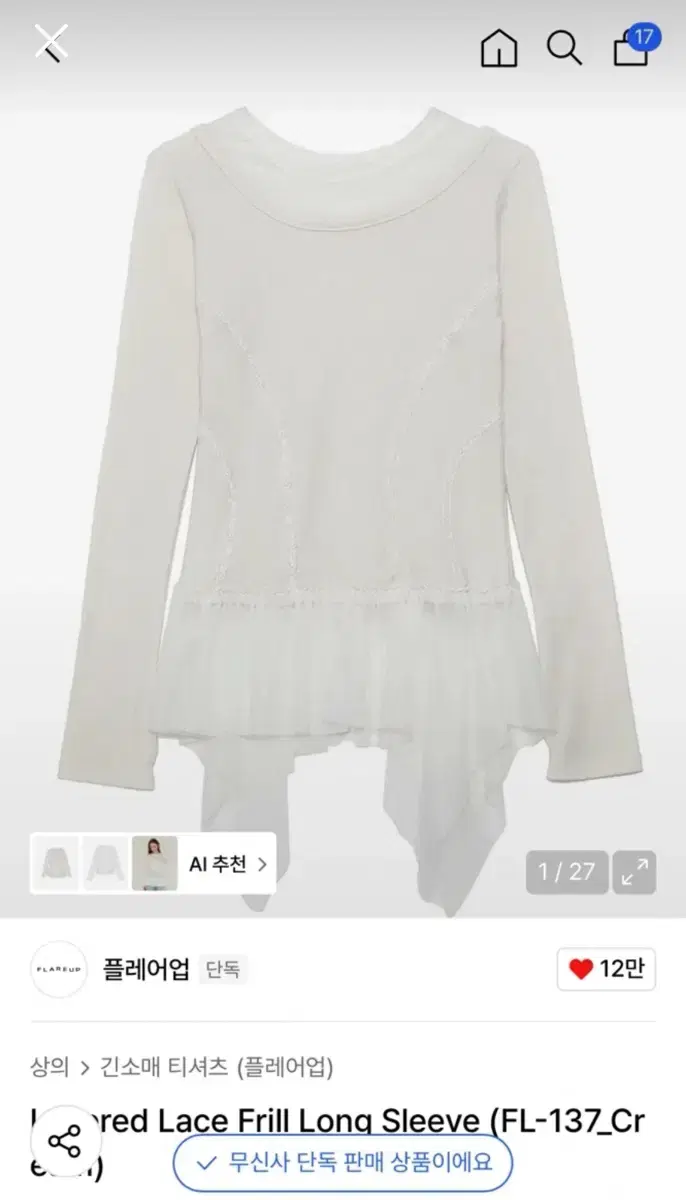Close the product page
This screenshot has height=1200, width=686.
point(50,42)
